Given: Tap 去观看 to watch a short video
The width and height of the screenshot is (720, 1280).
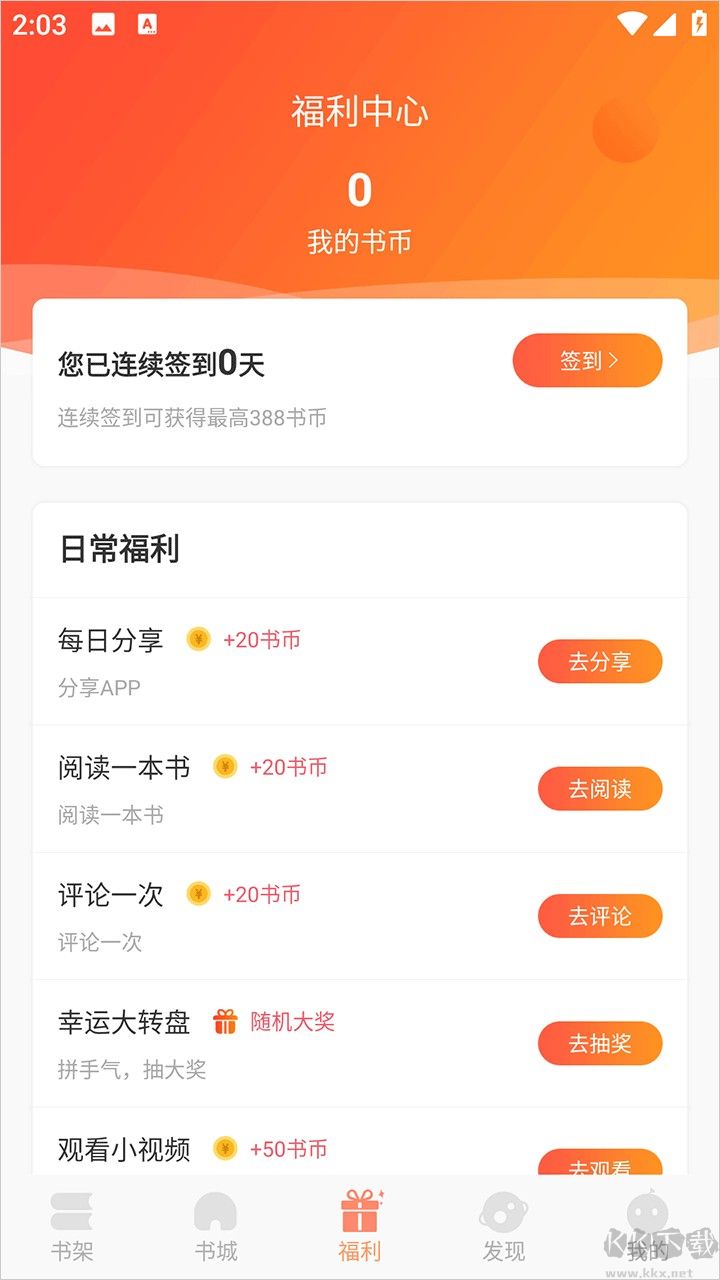Looking at the screenshot, I should tap(600, 1163).
